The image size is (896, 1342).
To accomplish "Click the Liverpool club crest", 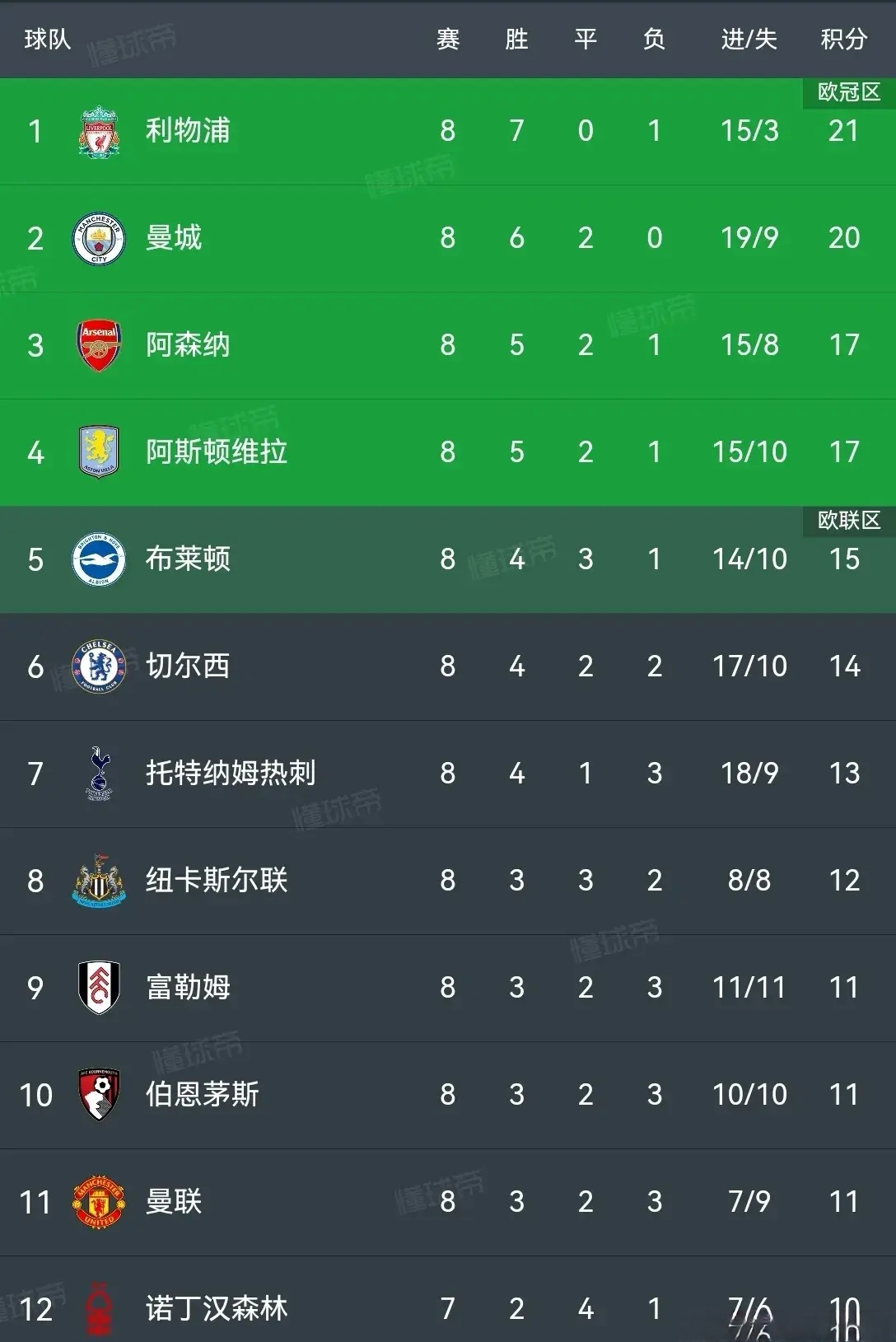I will click(x=98, y=131).
